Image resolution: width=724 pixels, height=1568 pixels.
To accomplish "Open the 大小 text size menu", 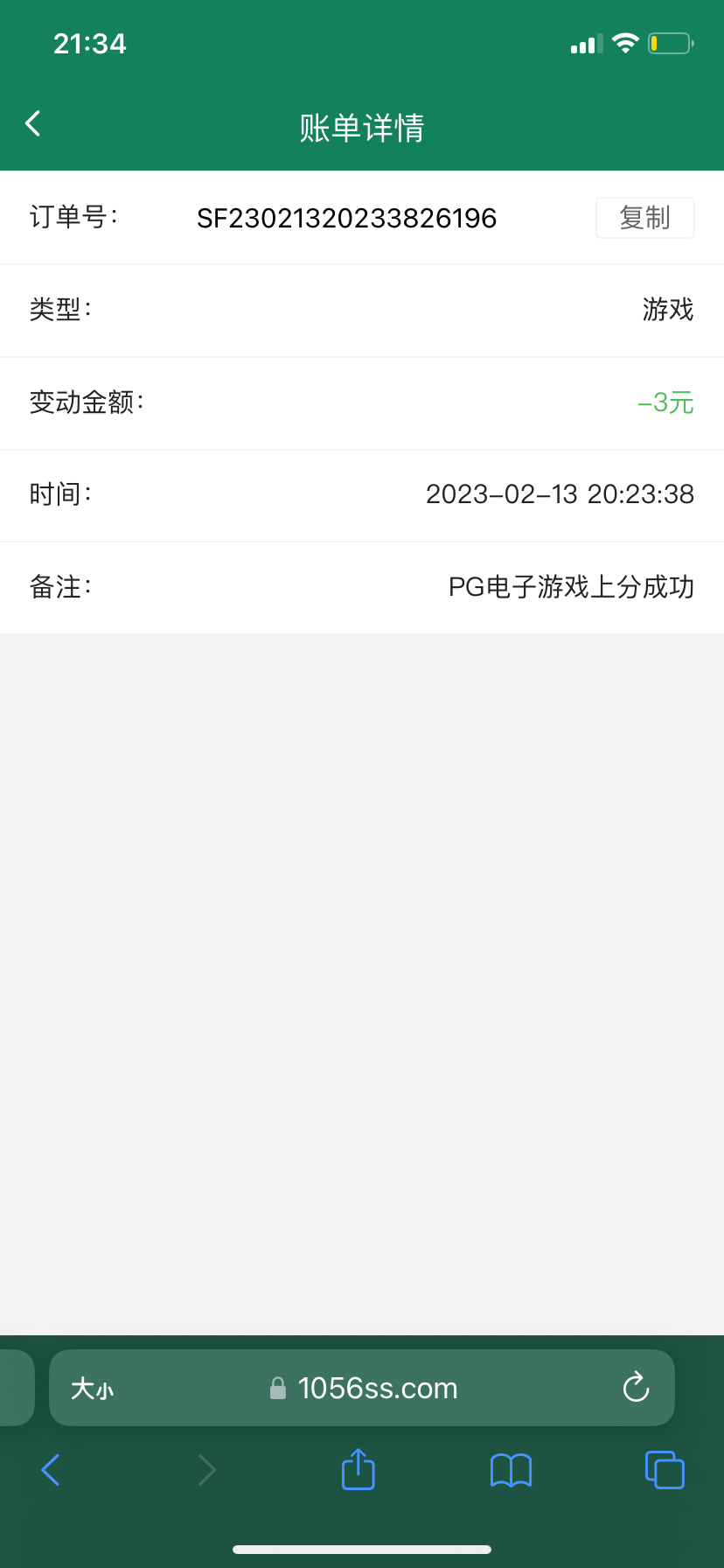I will click(x=92, y=1389).
